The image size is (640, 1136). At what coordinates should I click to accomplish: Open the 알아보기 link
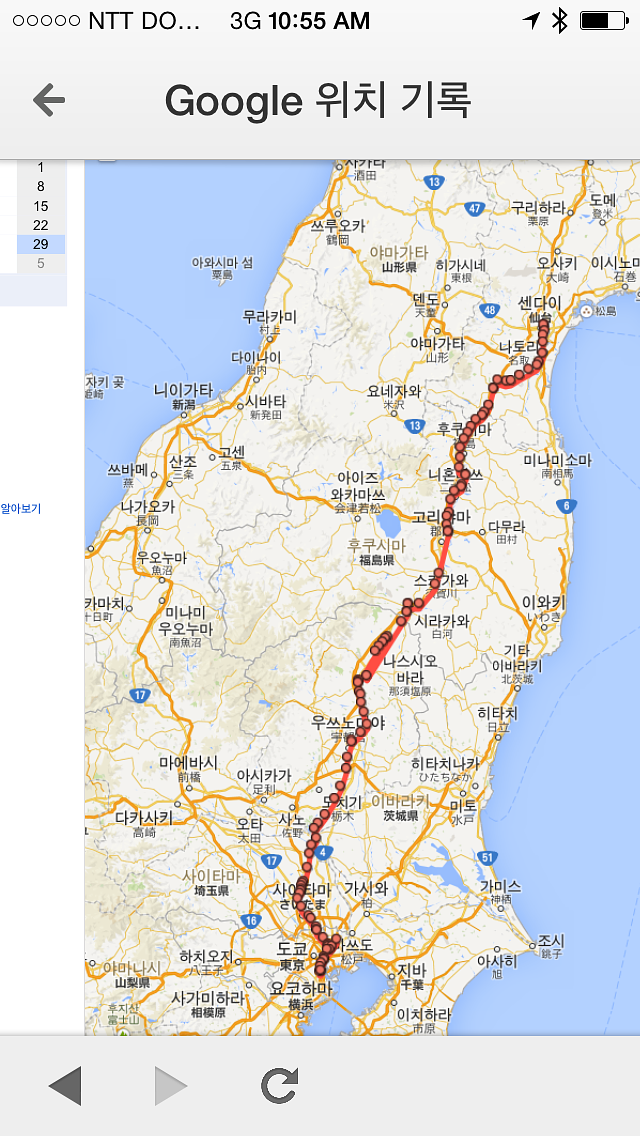[x=20, y=509]
